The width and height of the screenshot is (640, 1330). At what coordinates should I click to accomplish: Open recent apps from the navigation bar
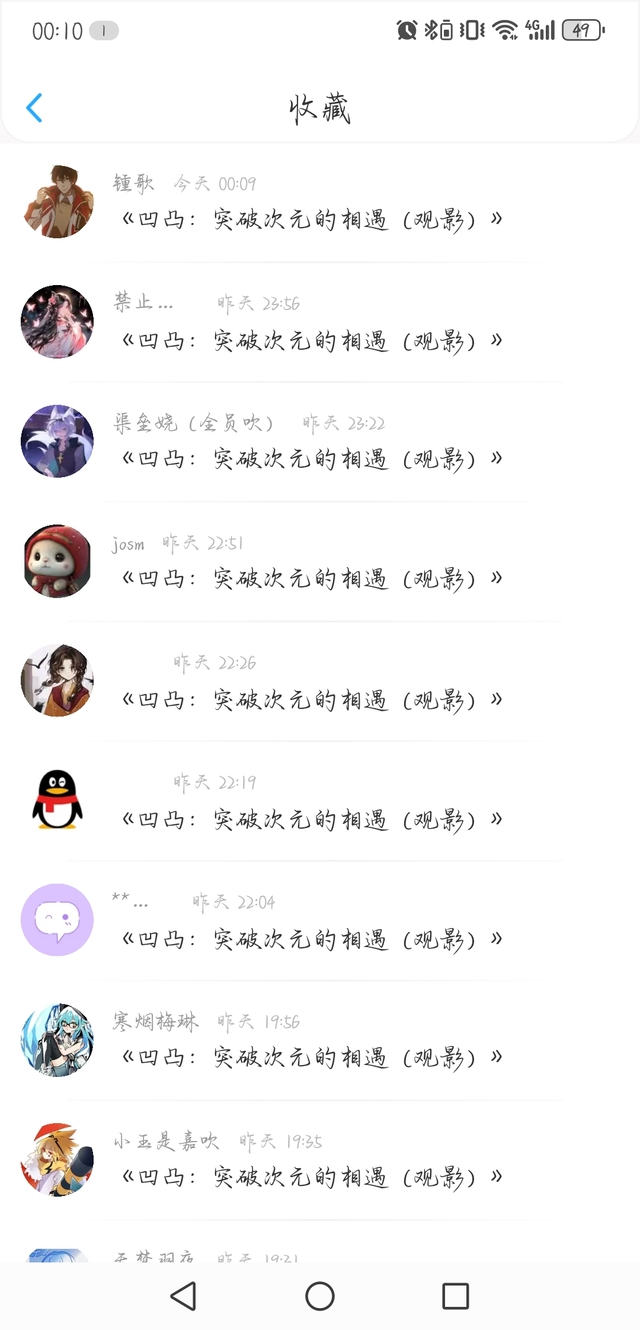[455, 1297]
